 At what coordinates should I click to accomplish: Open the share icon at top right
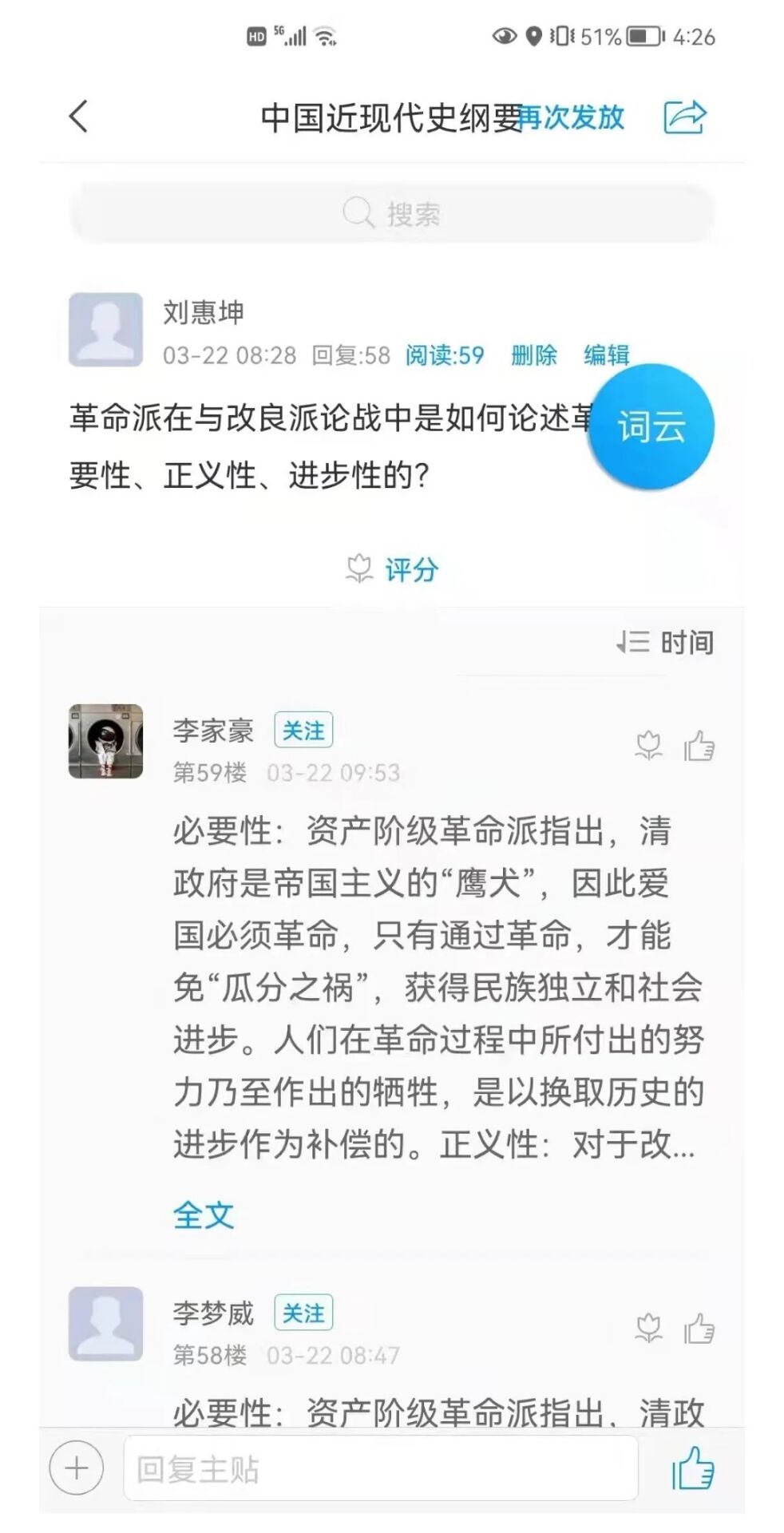[685, 117]
